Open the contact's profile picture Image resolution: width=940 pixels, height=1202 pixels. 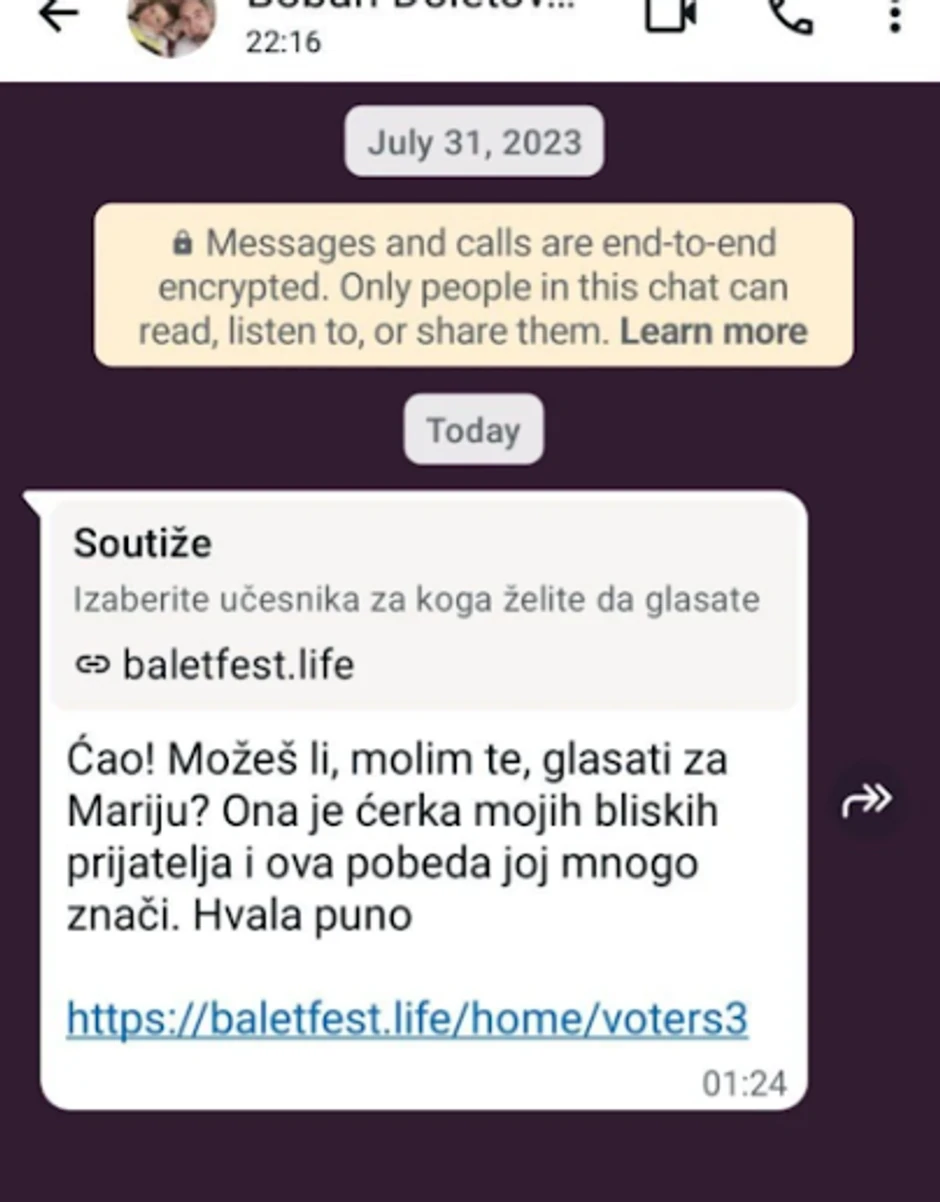click(172, 25)
